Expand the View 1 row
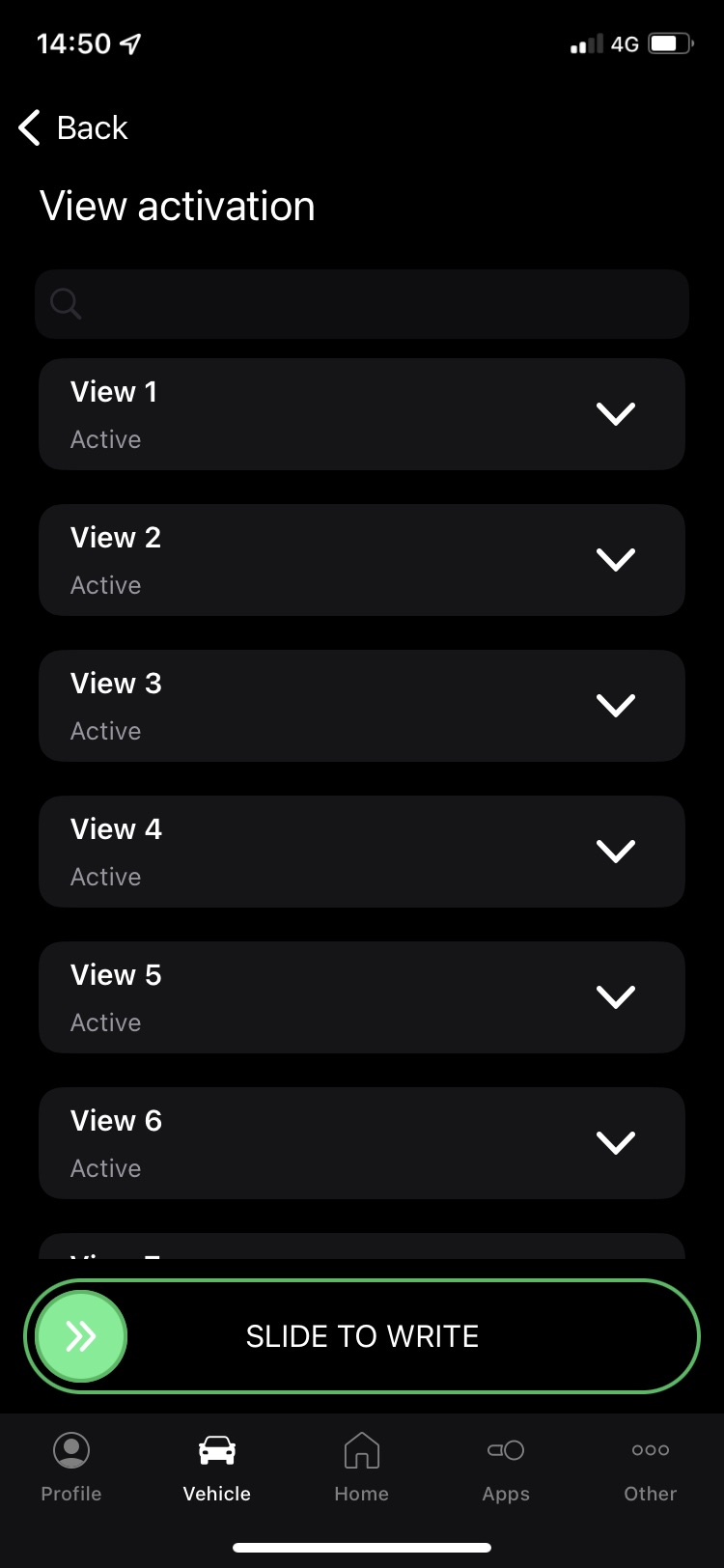Screen dimensions: 724x1568 [362, 414]
